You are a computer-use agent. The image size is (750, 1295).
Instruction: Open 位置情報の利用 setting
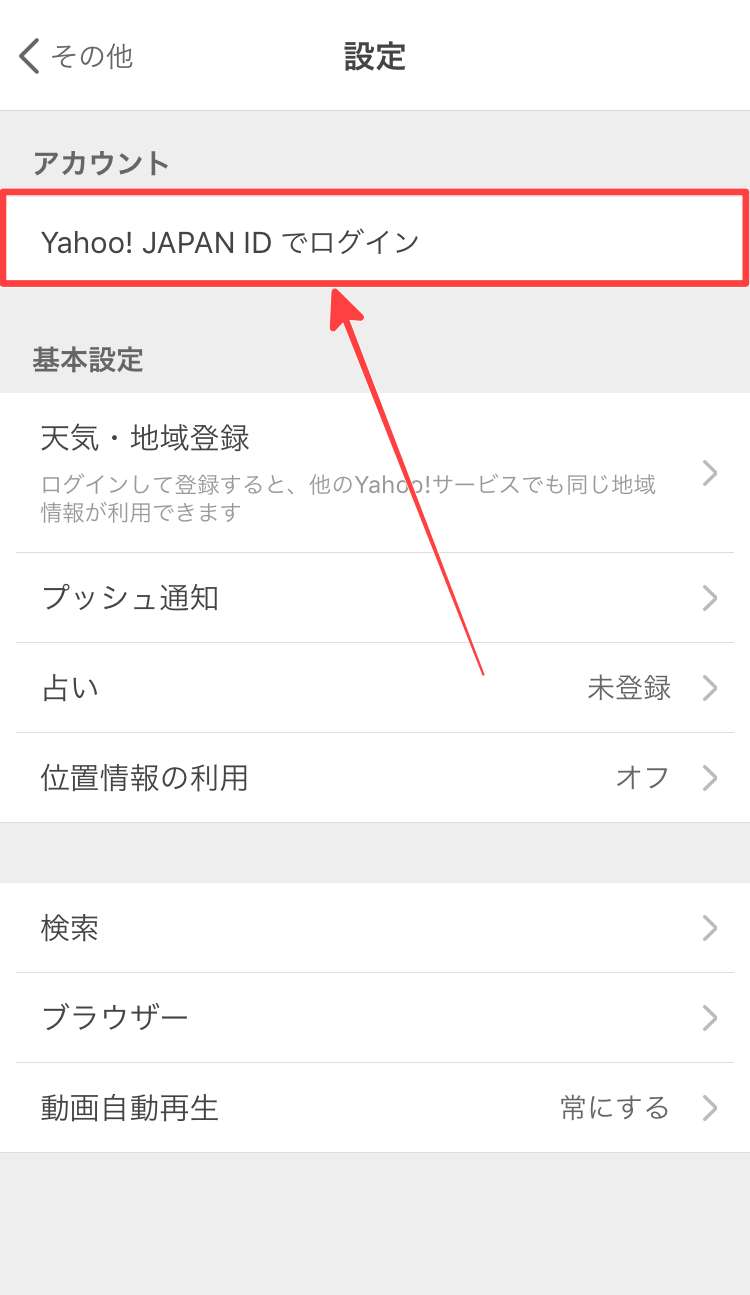(x=374, y=778)
